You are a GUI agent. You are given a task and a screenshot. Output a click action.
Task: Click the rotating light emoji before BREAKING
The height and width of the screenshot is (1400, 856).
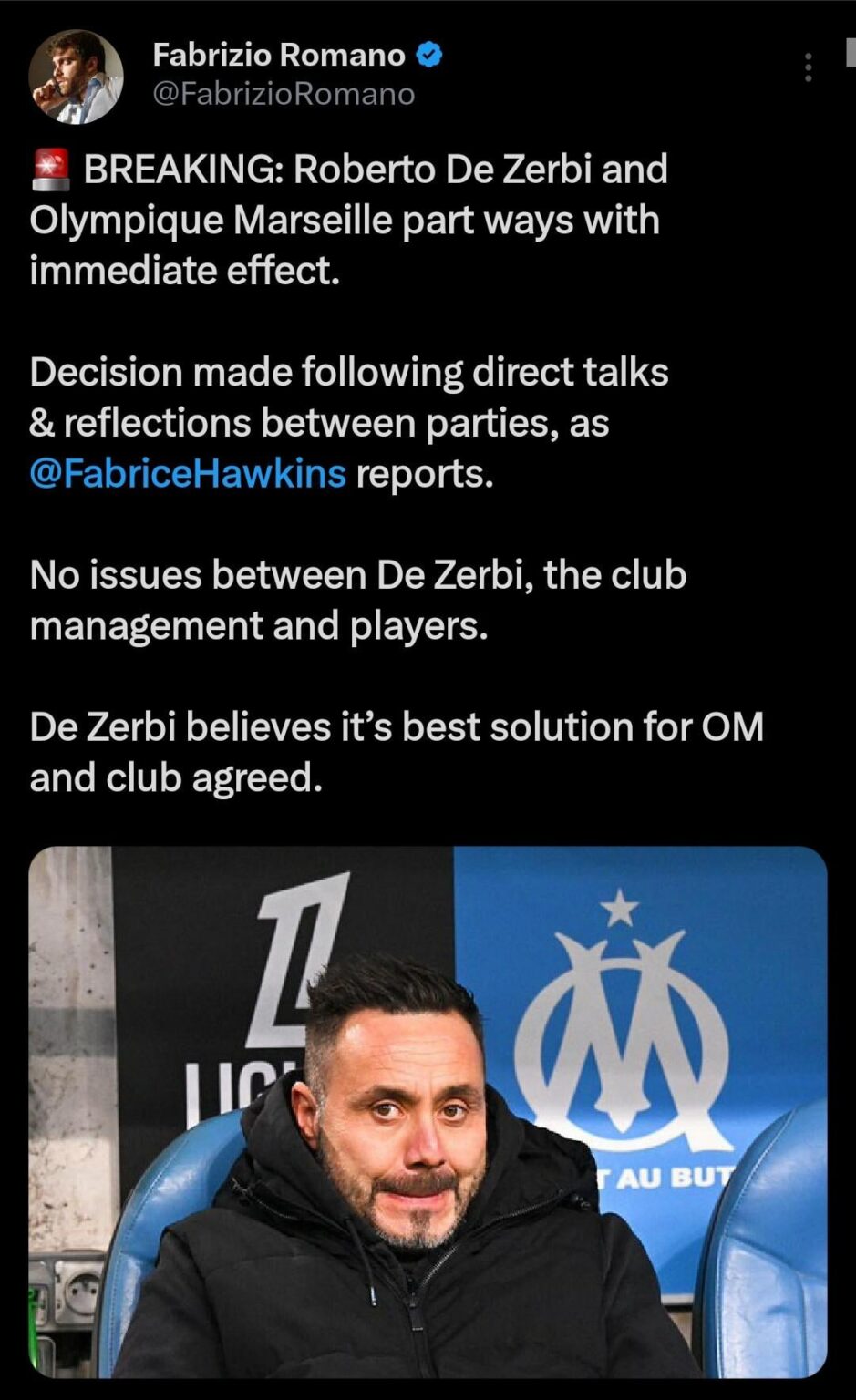[x=50, y=167]
